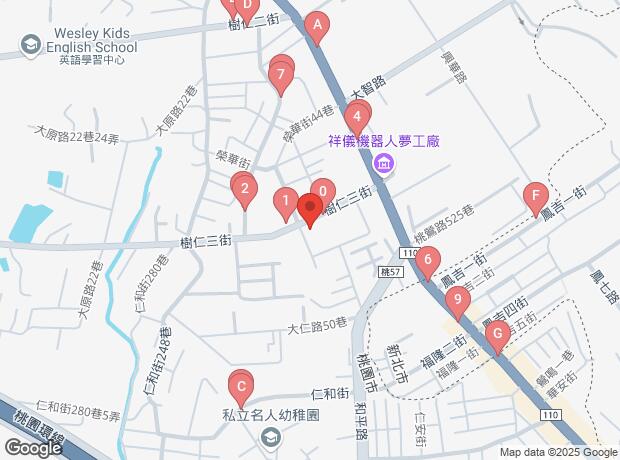
Task: Tap marker 2 near 榮華街
Action: click(243, 189)
